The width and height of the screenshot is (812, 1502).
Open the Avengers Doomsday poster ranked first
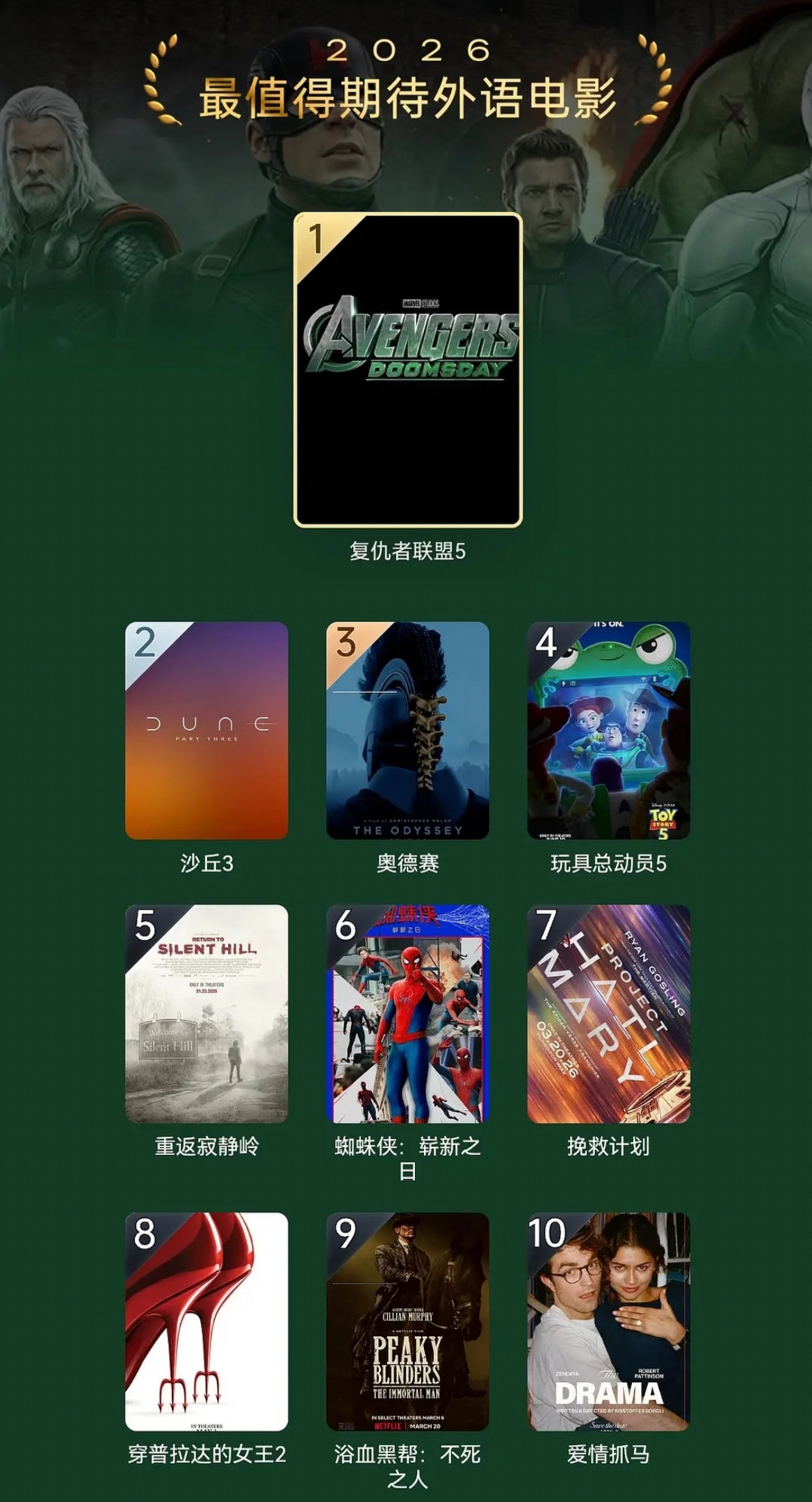click(407, 370)
